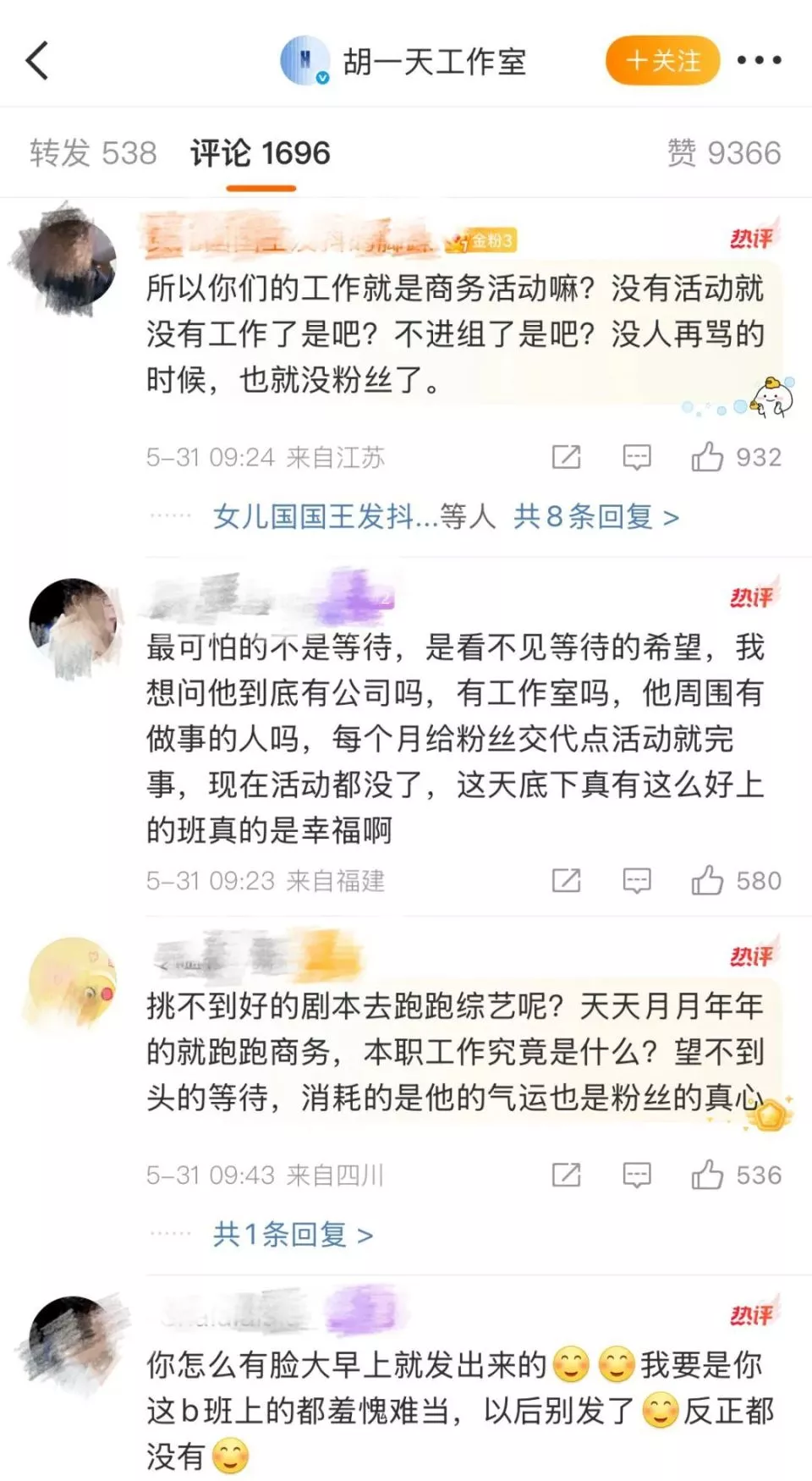Like the comment from 江苏 with 932 likes
The image size is (812, 1481).
pos(707,457)
